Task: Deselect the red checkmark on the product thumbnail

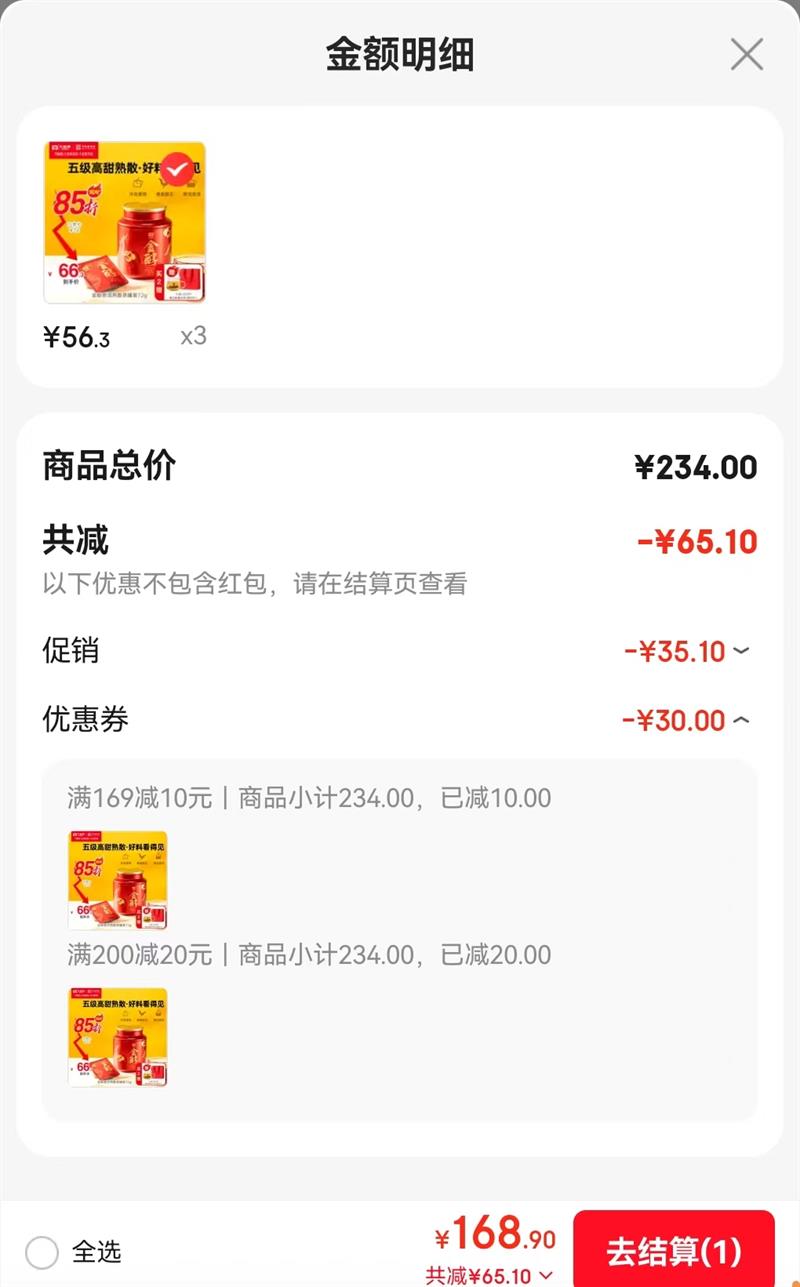Action: coord(178,169)
